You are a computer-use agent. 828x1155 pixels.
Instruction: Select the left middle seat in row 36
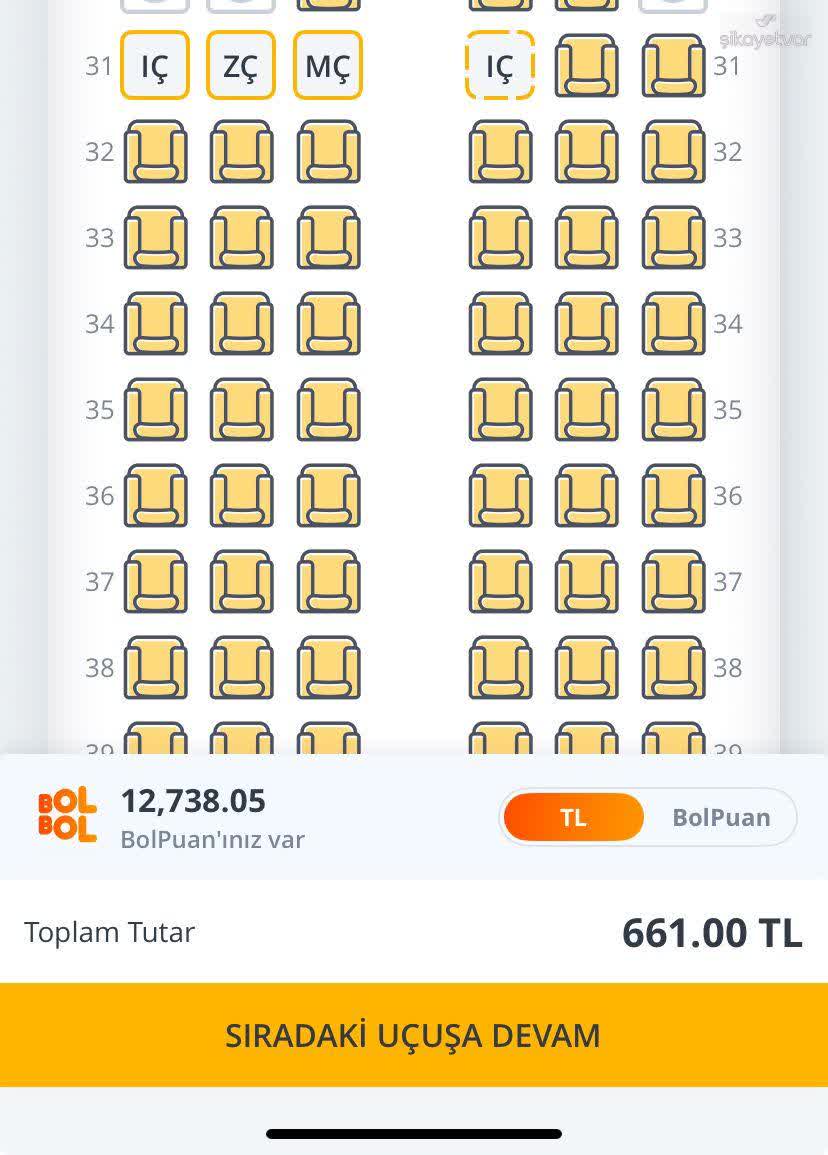240,496
